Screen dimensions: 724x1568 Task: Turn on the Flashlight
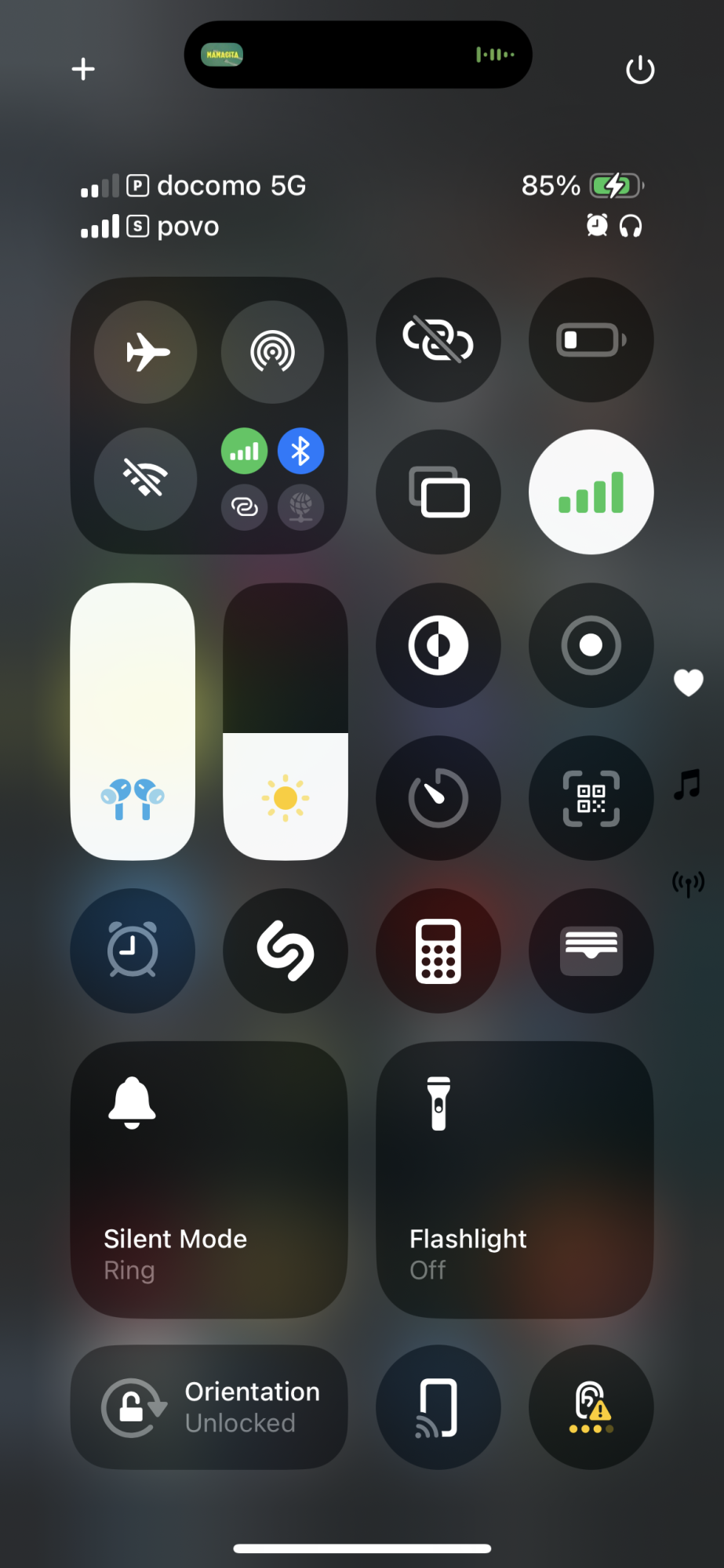[515, 1179]
